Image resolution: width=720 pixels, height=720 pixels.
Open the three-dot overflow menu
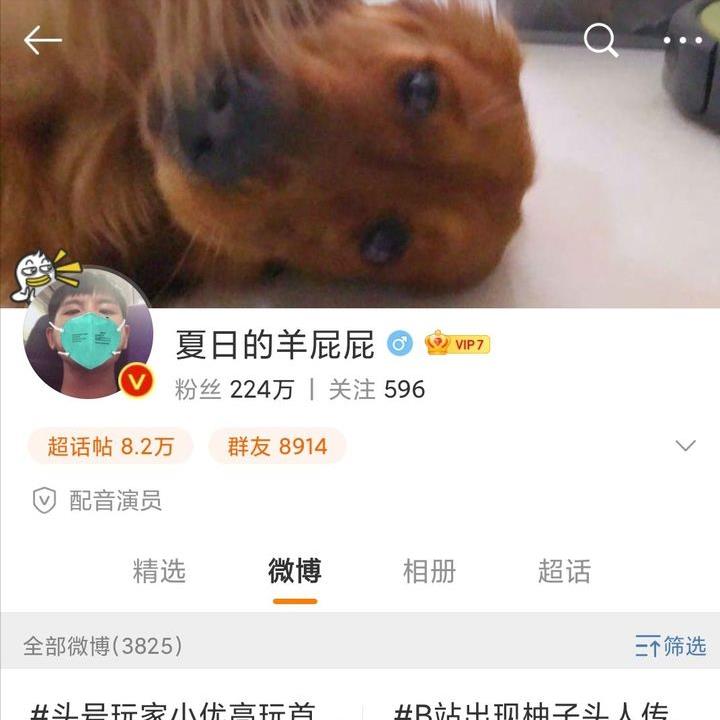[x=683, y=41]
